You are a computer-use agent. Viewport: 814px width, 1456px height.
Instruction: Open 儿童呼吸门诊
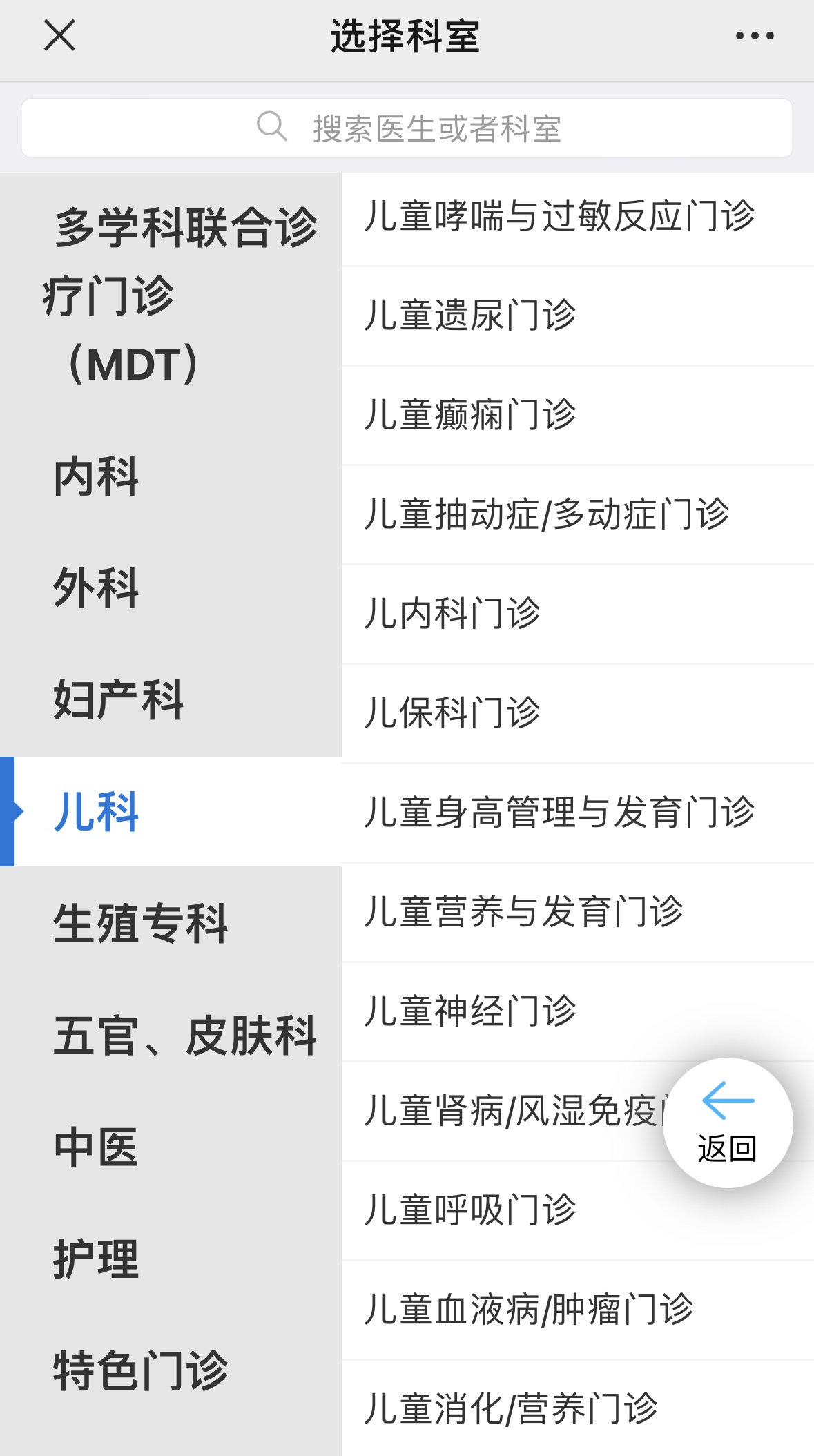pos(578,1210)
